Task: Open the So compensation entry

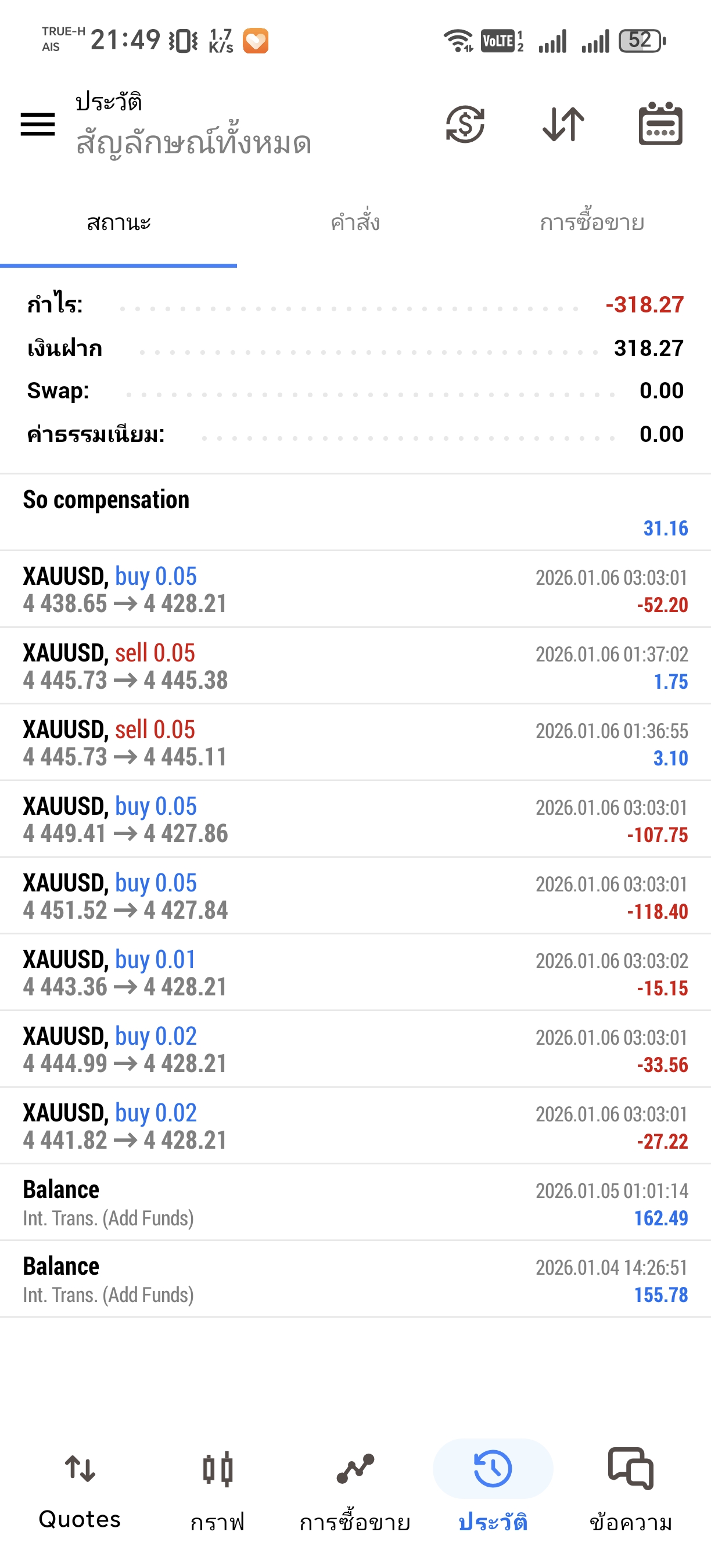Action: (x=355, y=513)
